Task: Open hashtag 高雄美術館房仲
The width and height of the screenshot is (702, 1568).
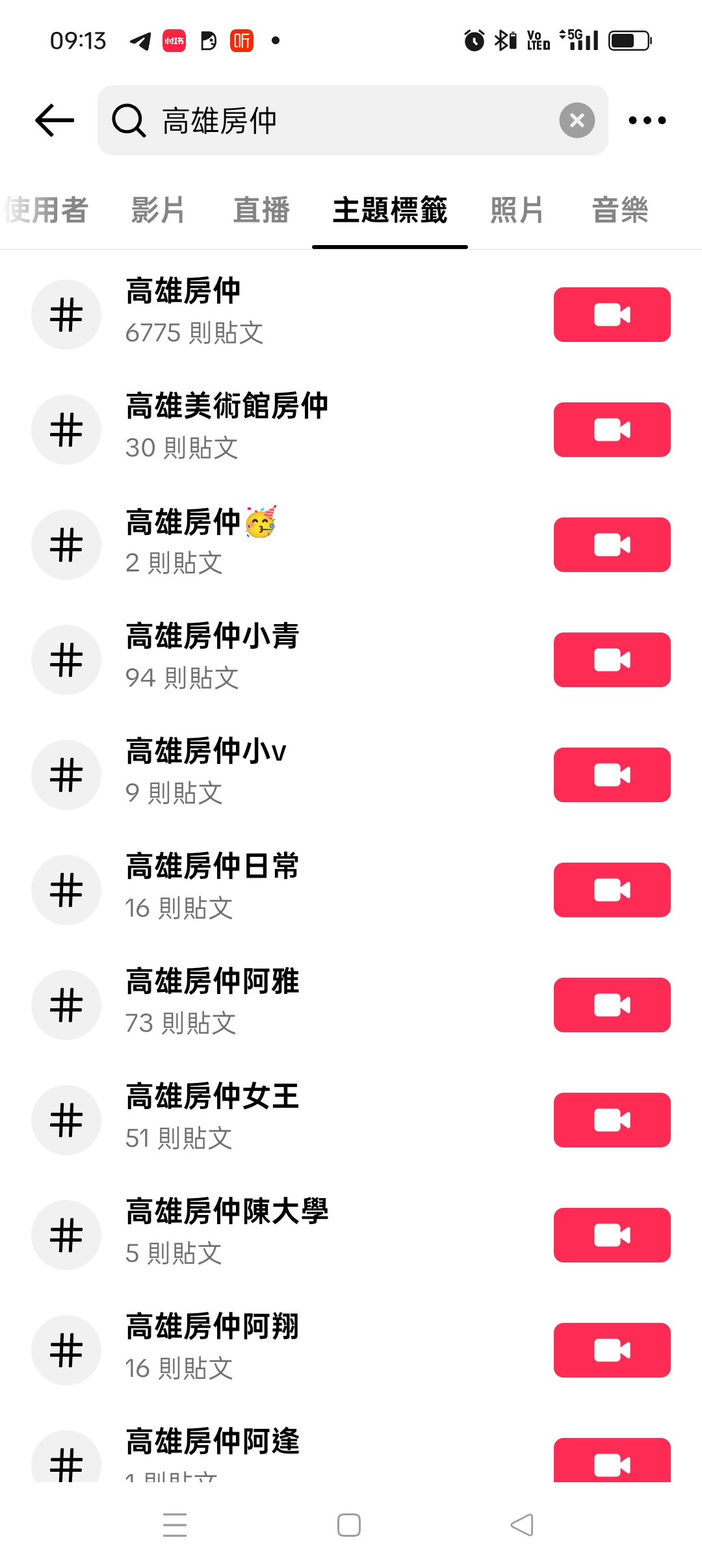Action: 279,430
